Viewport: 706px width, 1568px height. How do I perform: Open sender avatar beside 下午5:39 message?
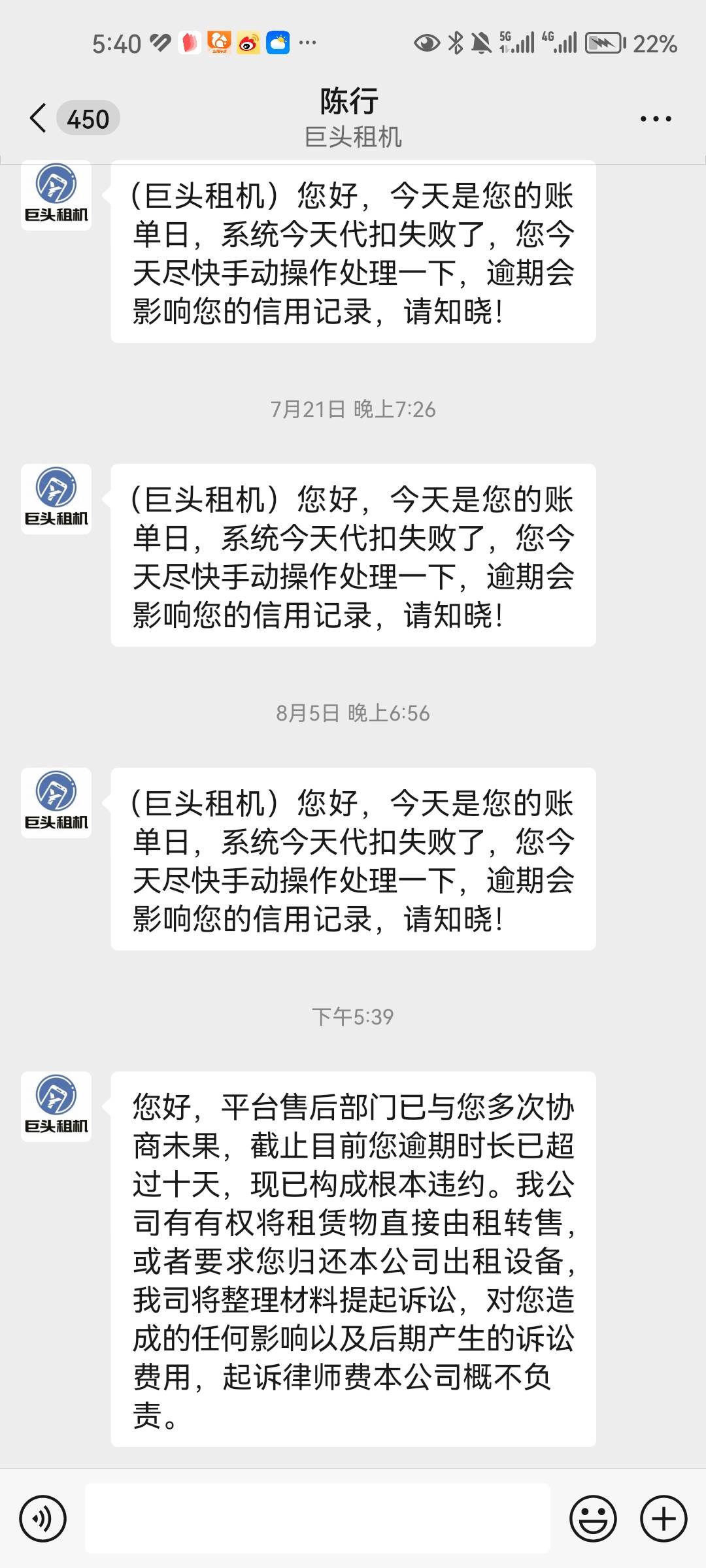pos(56,1107)
